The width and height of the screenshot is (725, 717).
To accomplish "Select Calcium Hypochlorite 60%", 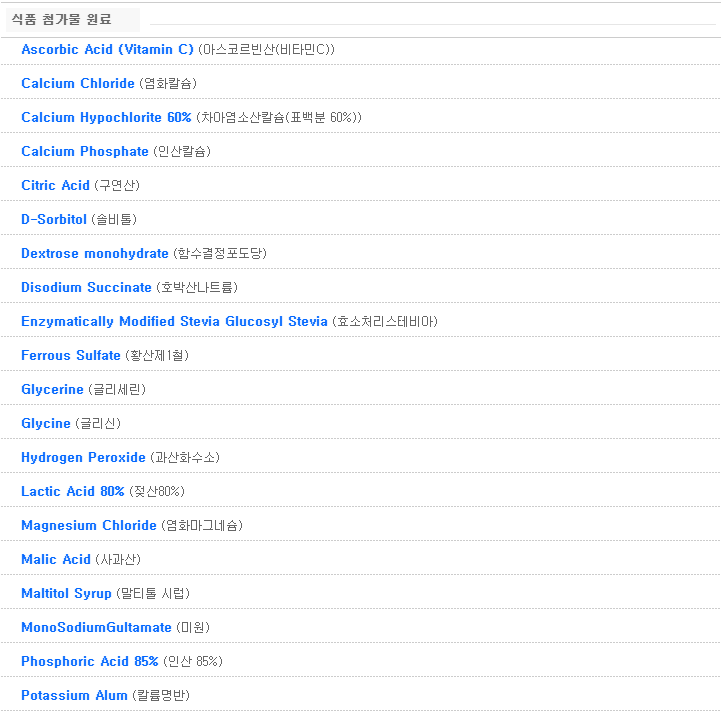I will 106,117.
